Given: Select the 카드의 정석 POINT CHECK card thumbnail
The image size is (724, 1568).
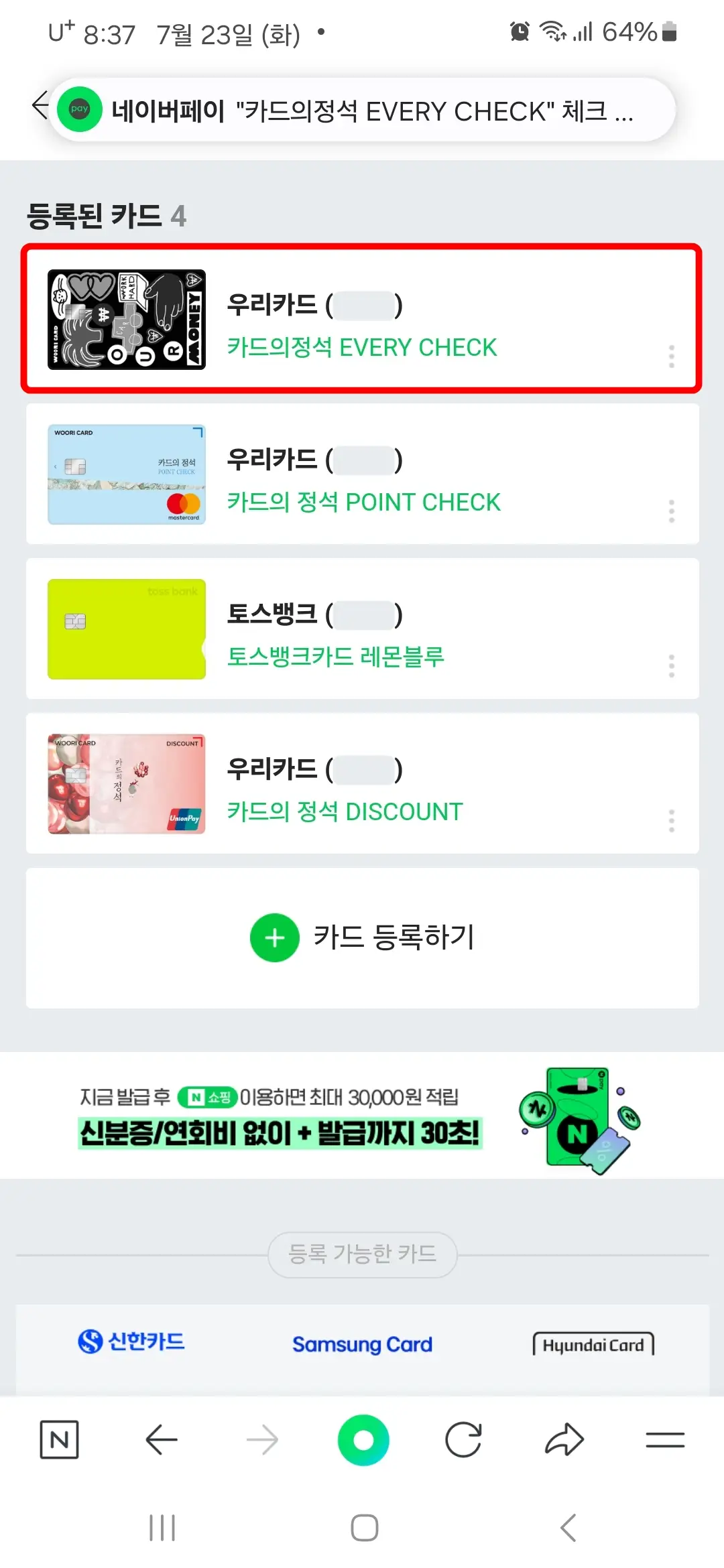Looking at the screenshot, I should 127,473.
